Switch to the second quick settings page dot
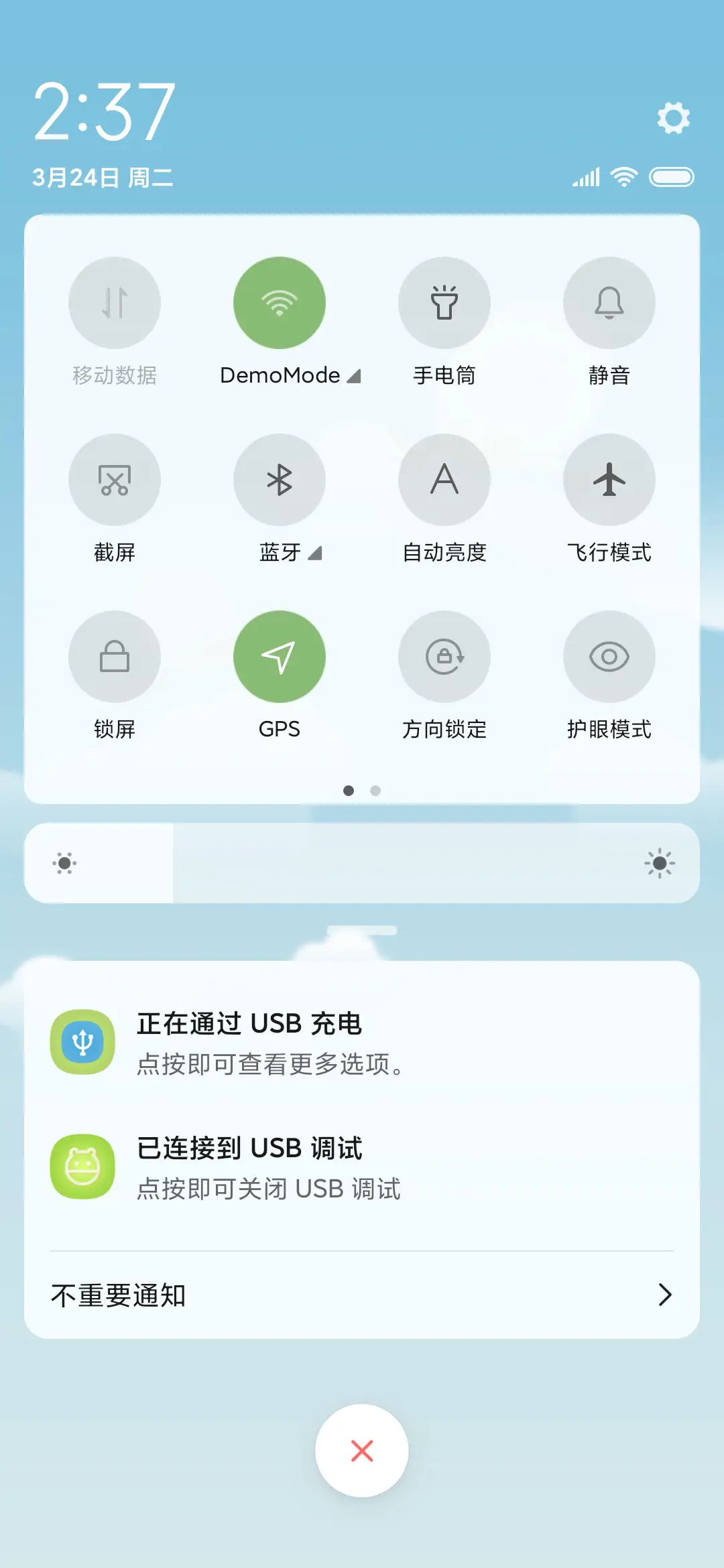 click(375, 791)
